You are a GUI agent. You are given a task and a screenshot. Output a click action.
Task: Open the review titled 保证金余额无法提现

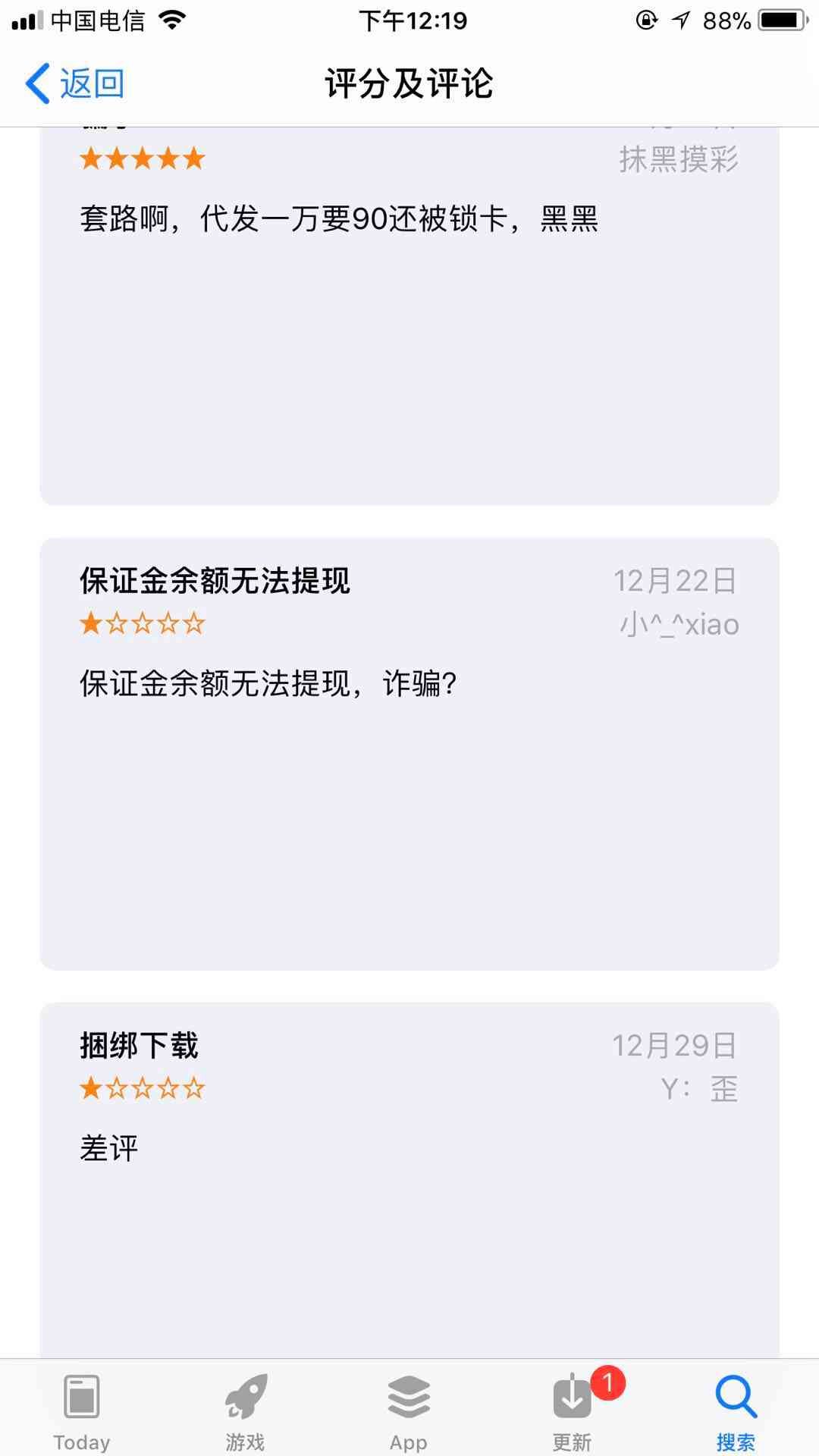215,581
